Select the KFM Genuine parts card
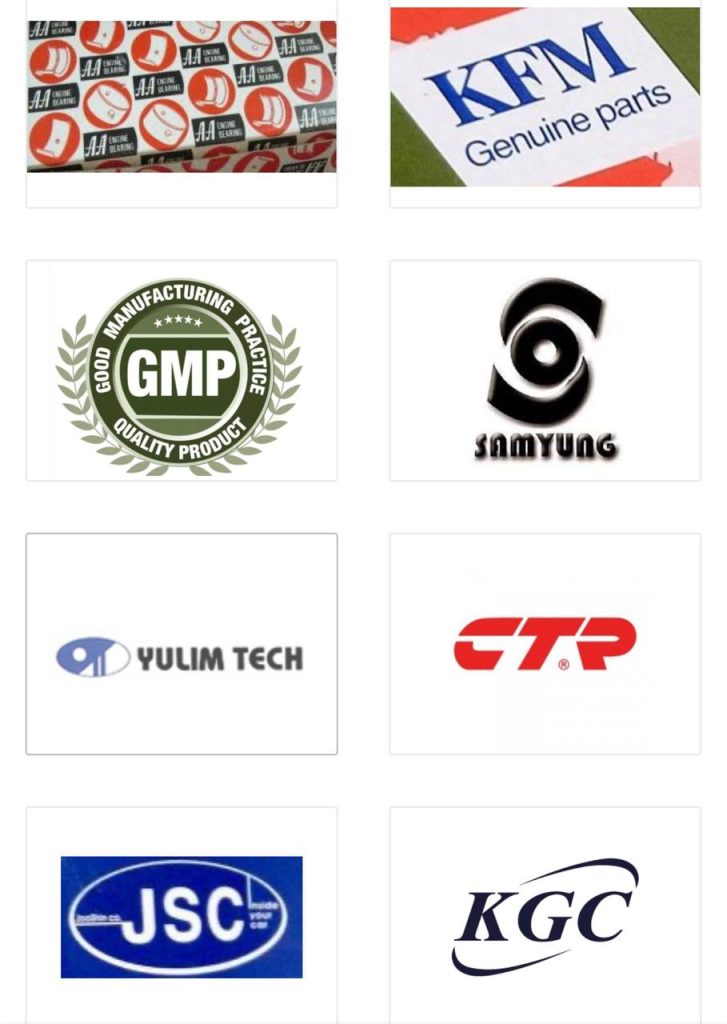This screenshot has height=1024, width=727. point(545,97)
